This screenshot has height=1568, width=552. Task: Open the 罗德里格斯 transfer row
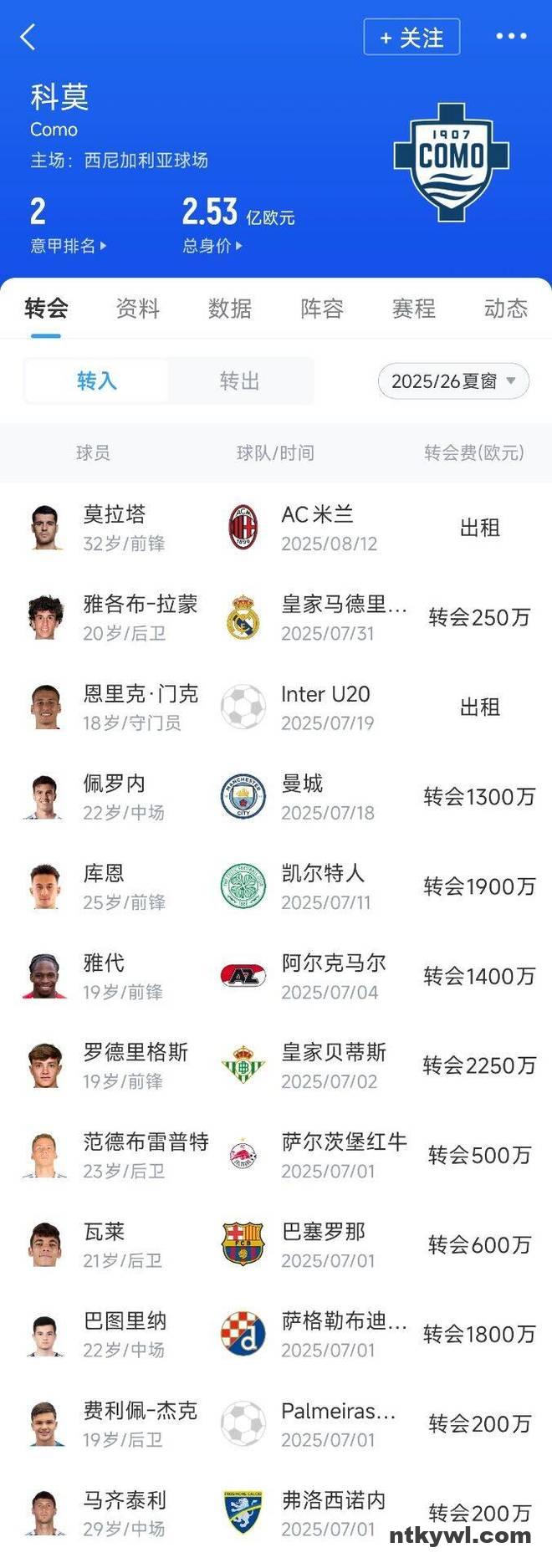click(276, 1065)
